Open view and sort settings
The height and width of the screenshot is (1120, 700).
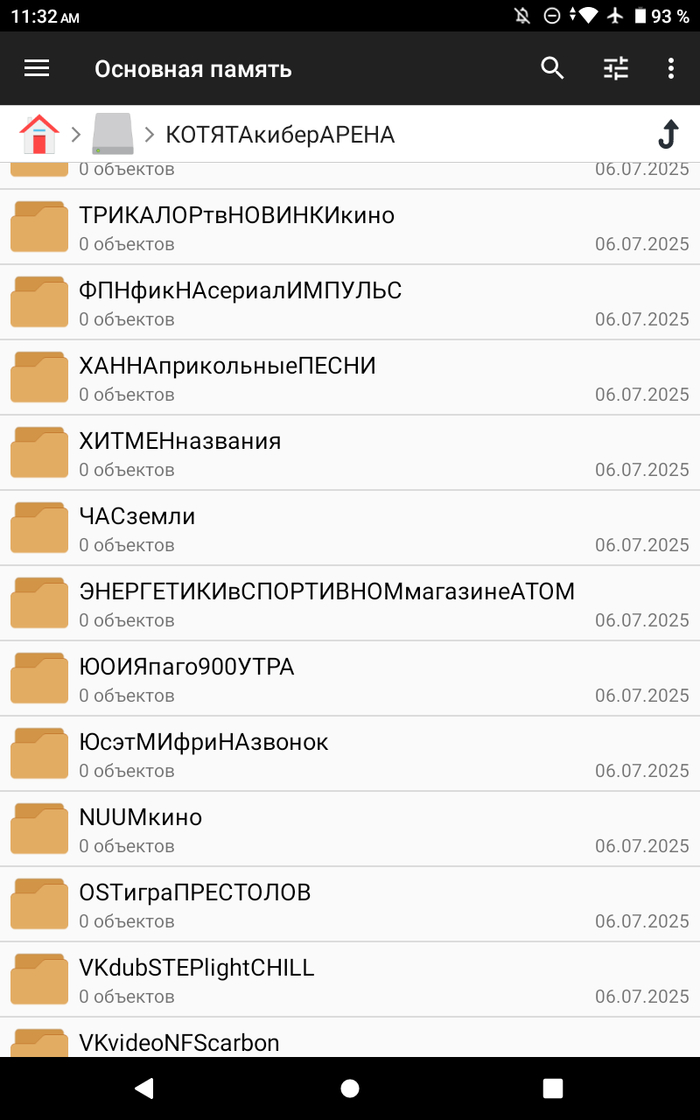[616, 68]
